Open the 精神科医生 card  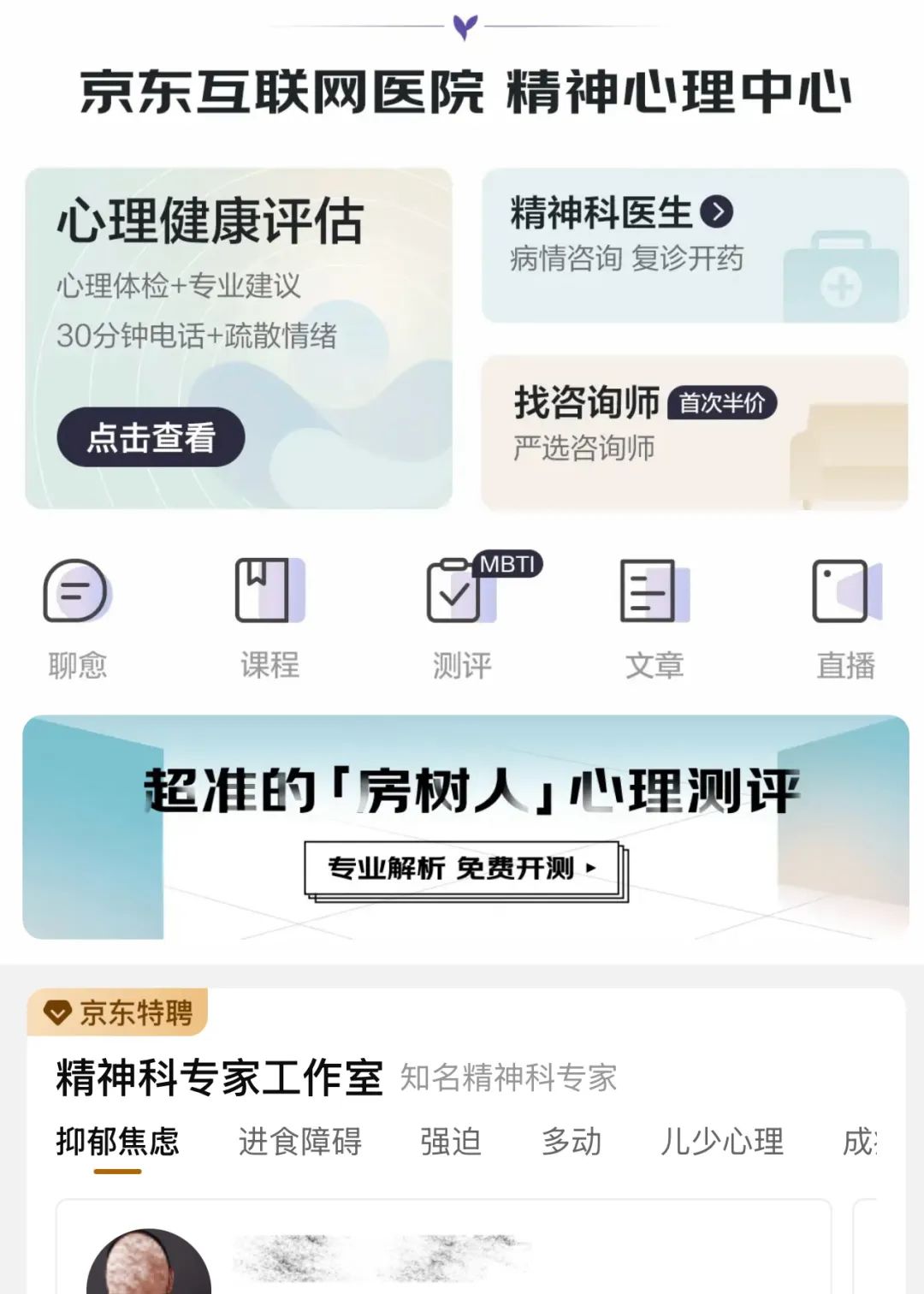[x=694, y=245]
